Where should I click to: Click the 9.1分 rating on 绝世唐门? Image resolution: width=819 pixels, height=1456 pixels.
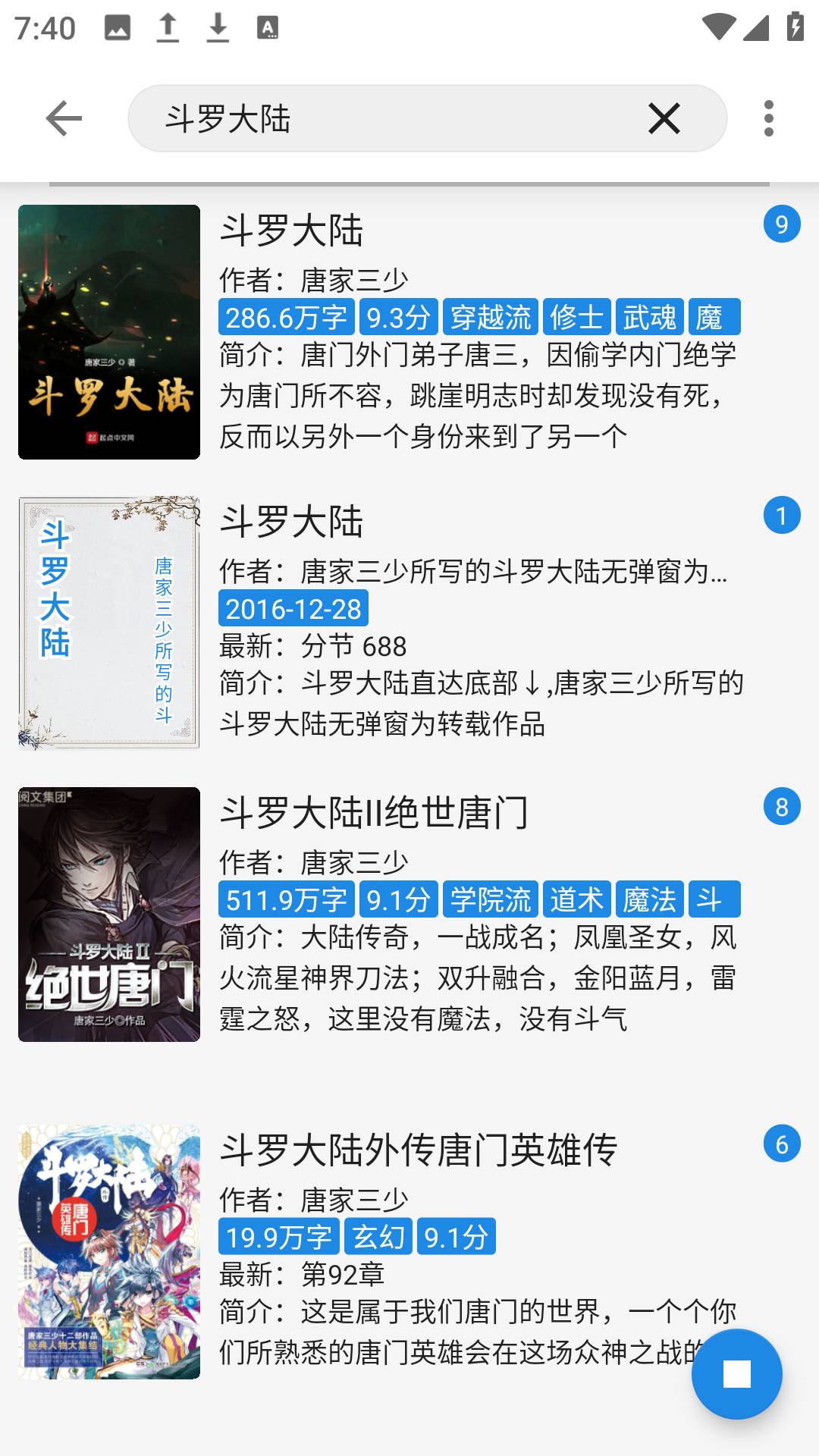click(398, 899)
